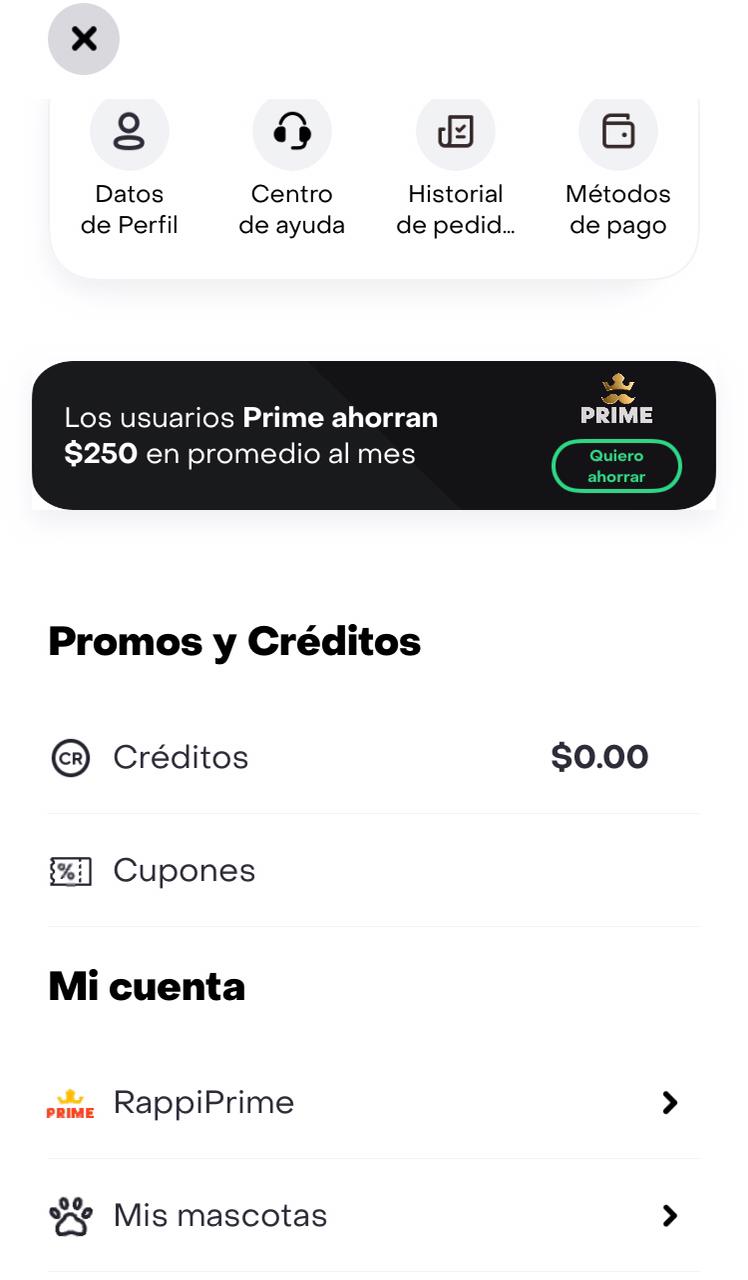Tap the Promos y Créditos heading
Image resolution: width=748 pixels, height=1280 pixels.
click(x=233, y=641)
